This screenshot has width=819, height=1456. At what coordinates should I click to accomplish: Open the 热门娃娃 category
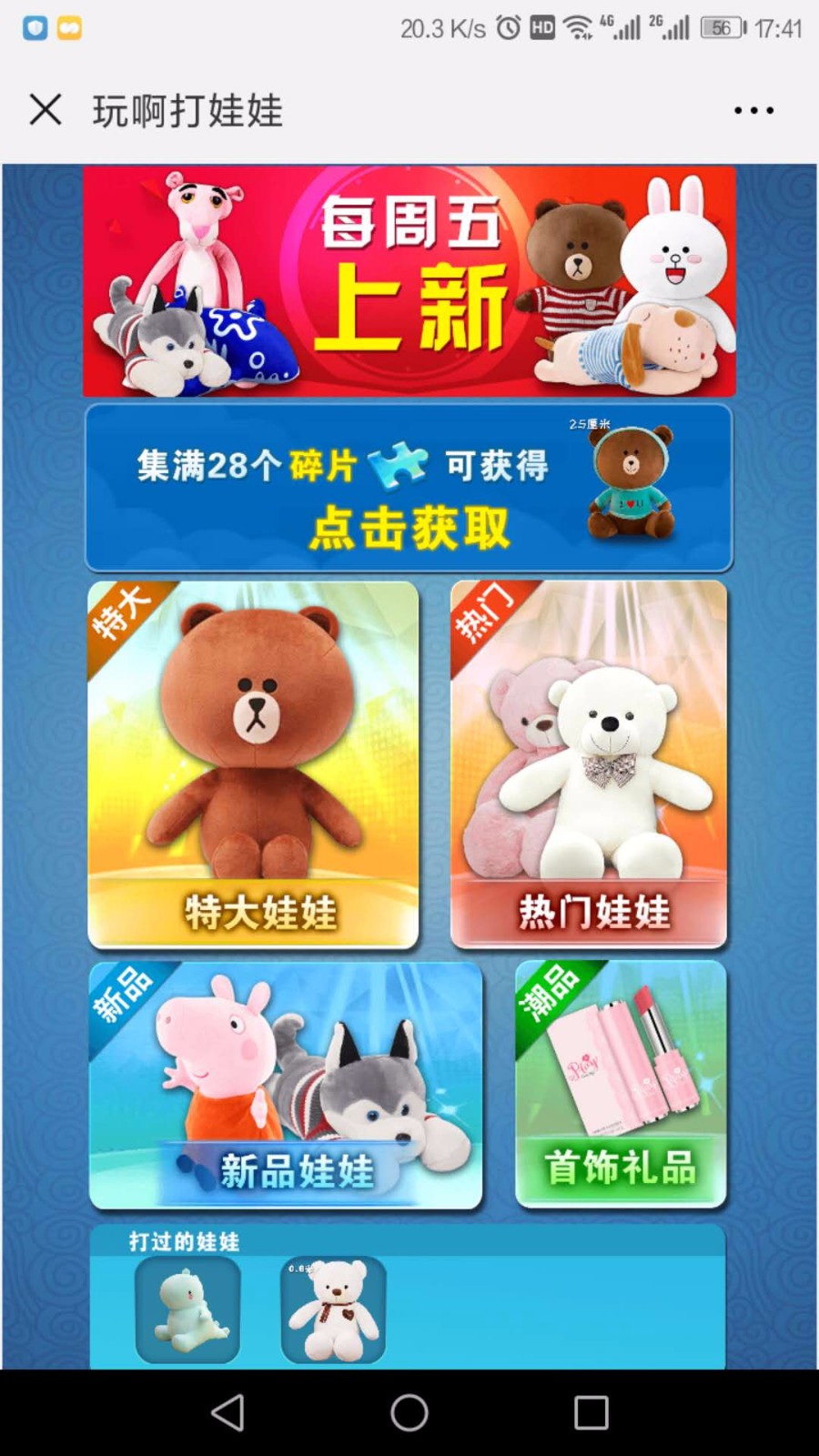click(x=589, y=764)
